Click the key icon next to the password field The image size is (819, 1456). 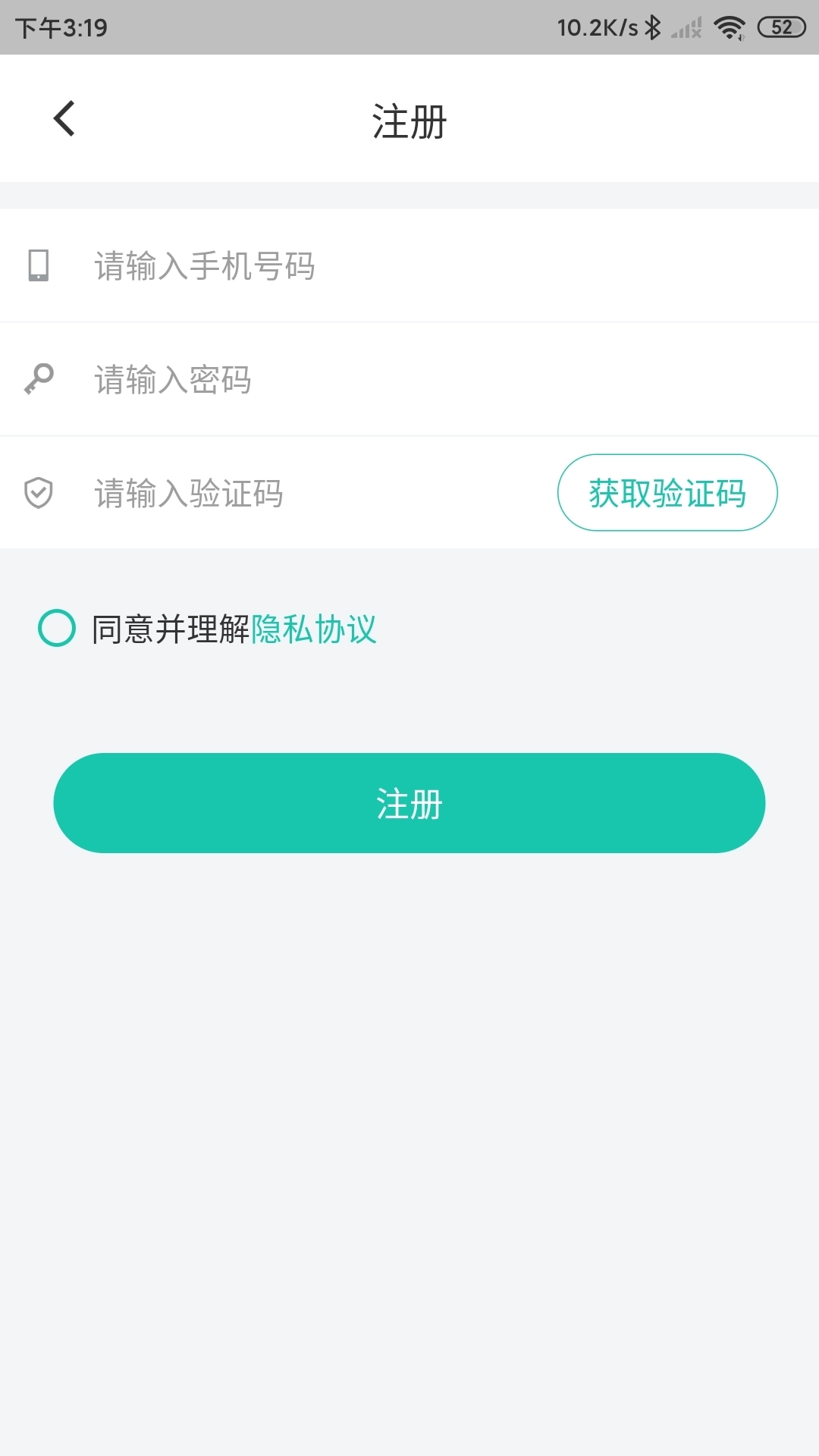(x=39, y=379)
